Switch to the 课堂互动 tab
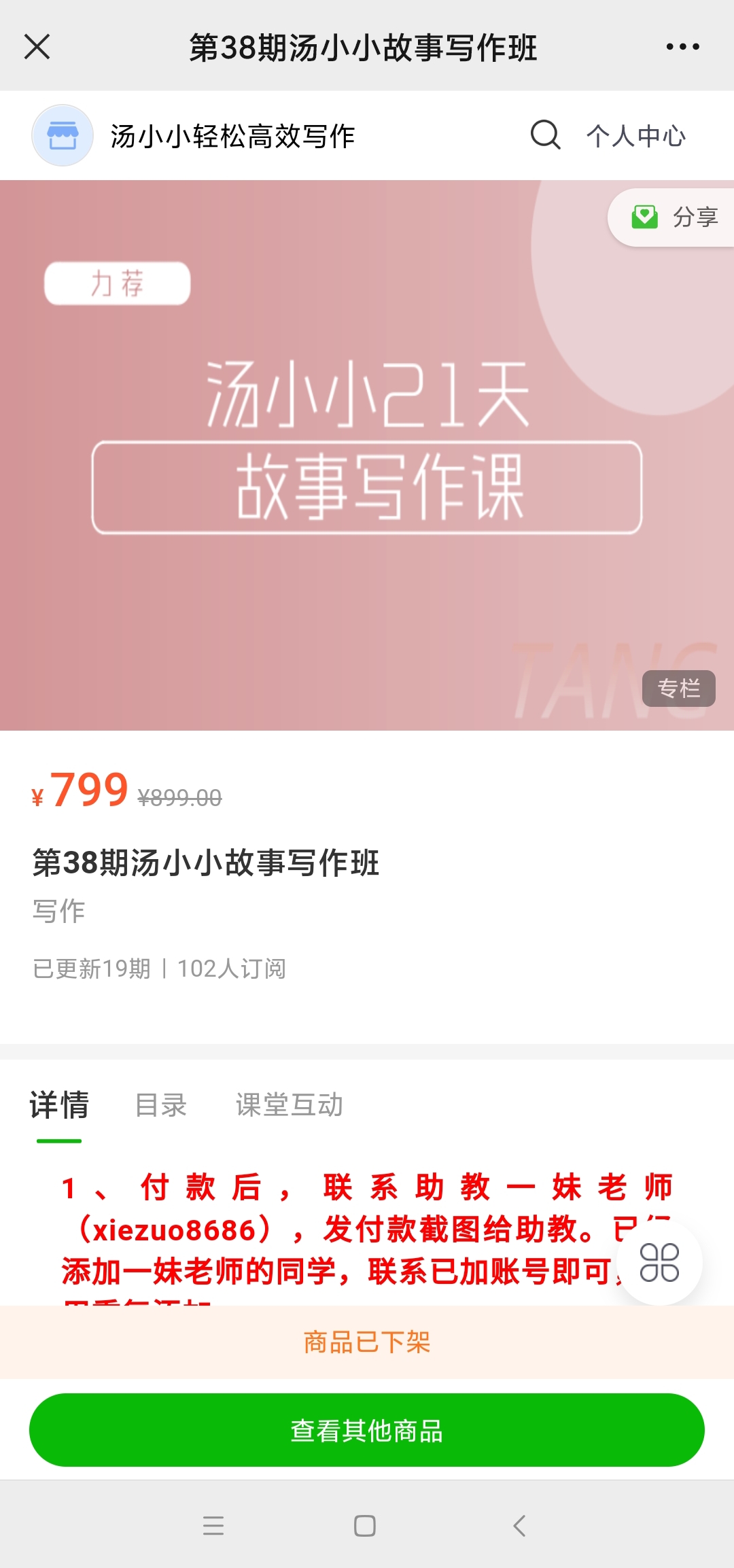The image size is (734, 1568). [x=289, y=1105]
